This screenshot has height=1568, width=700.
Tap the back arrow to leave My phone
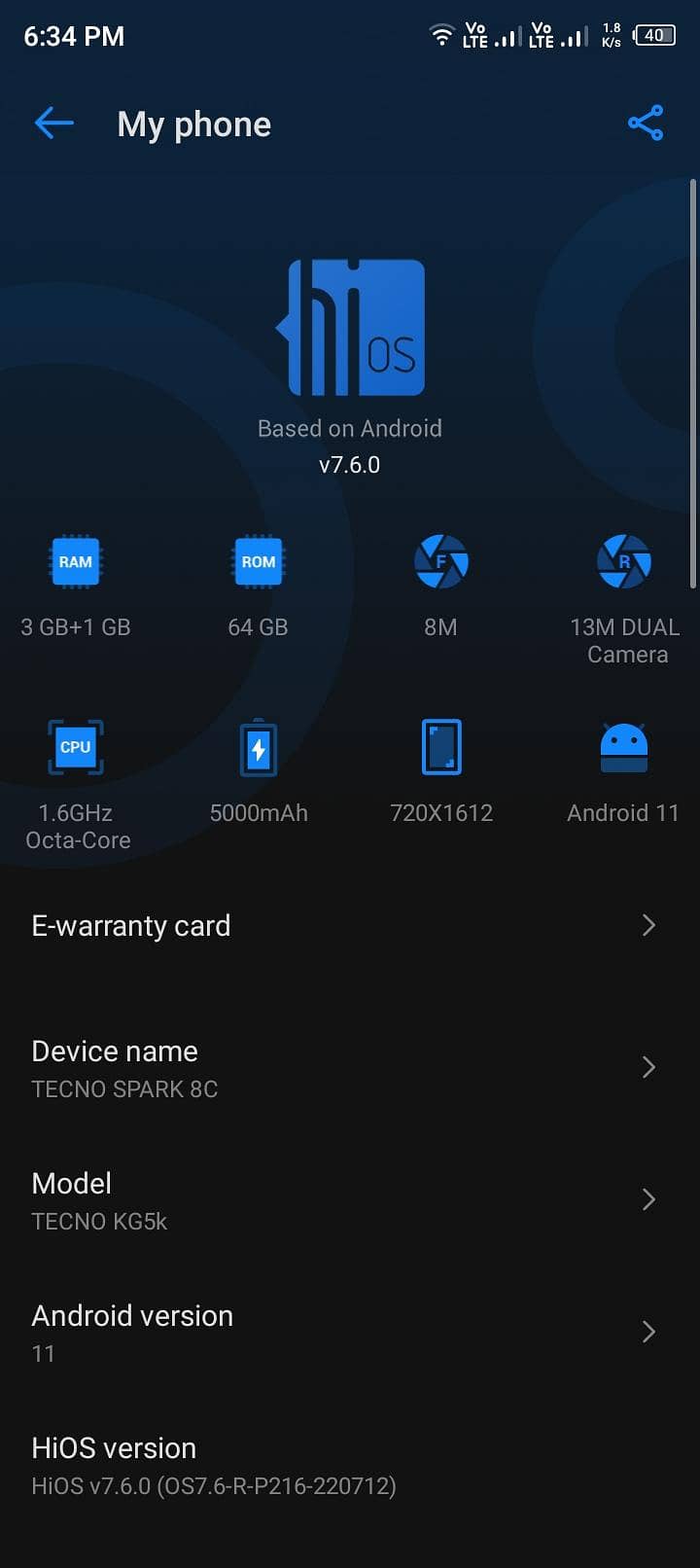pyautogui.click(x=53, y=123)
